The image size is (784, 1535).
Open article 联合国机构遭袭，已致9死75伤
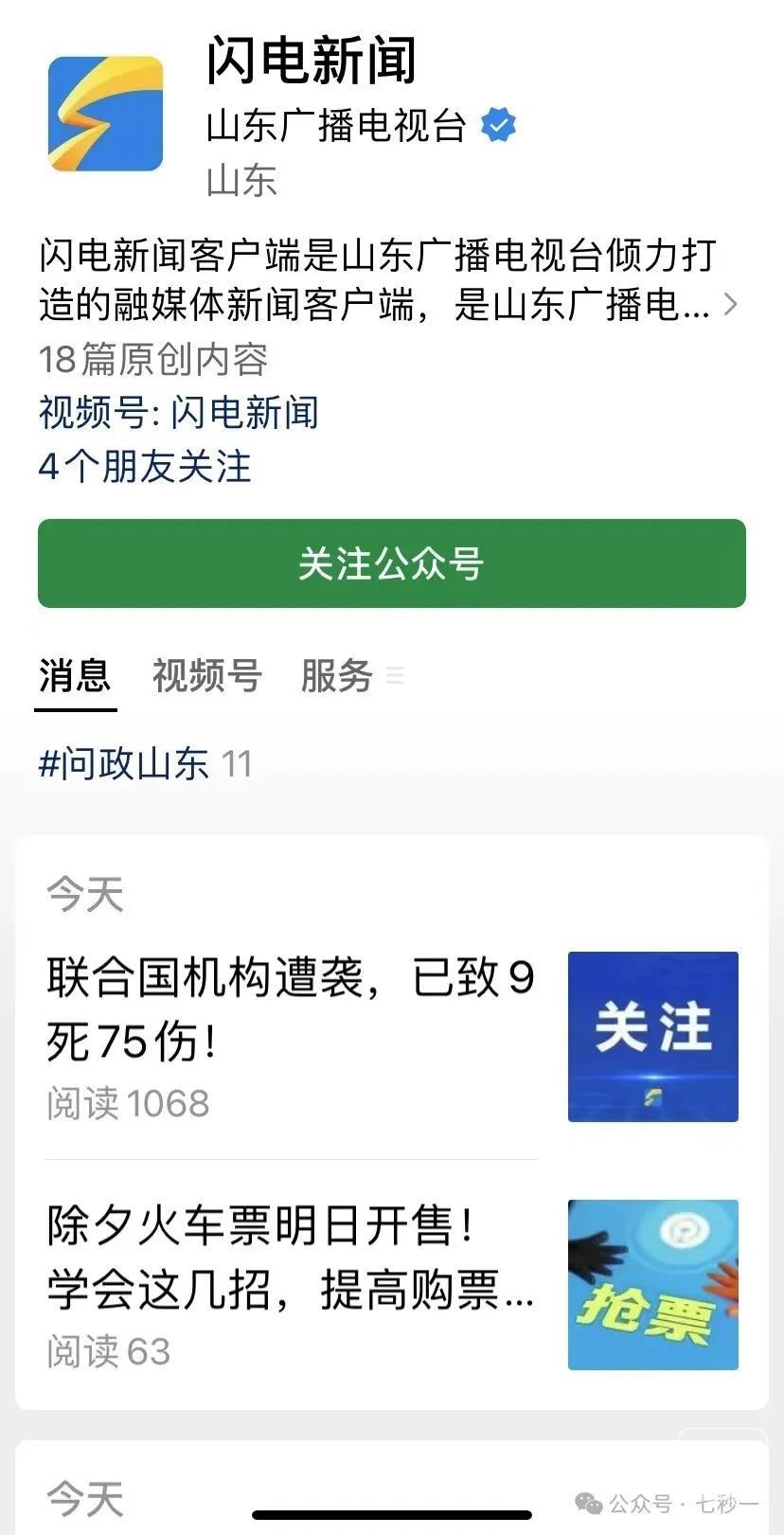tap(291, 1009)
